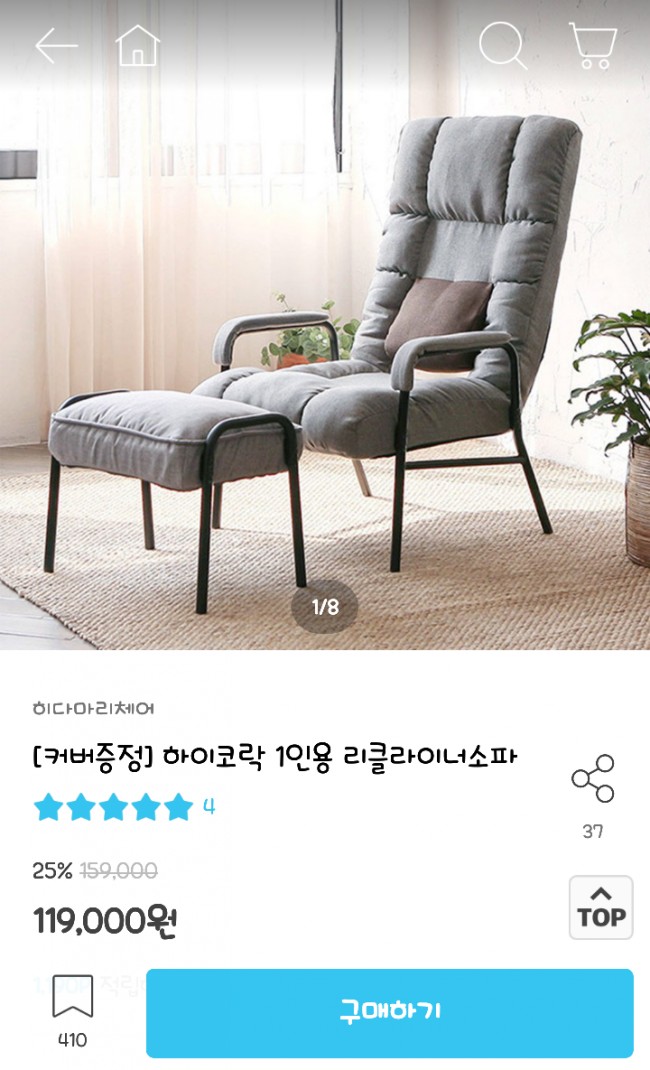
Task: Open the 히다마리체어 brand link
Action: [93, 708]
